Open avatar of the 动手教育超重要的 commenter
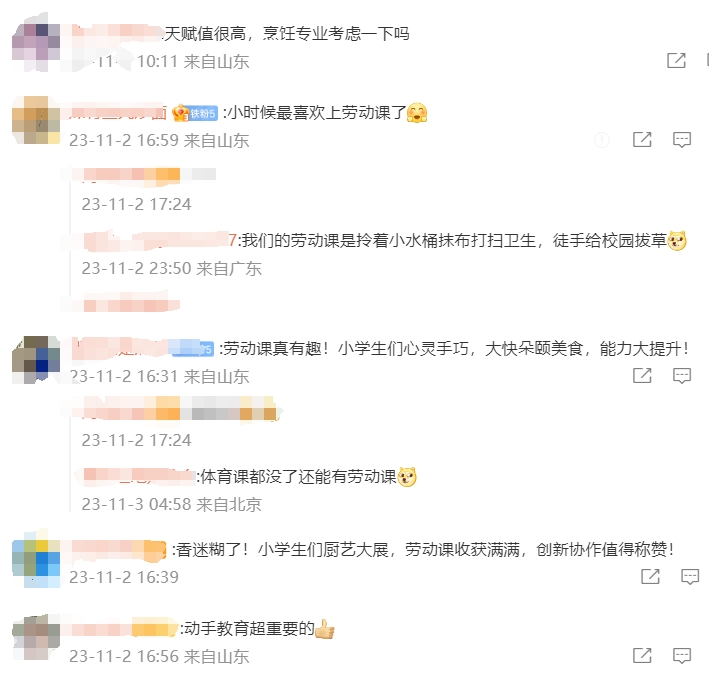The image size is (709, 676). [x=36, y=640]
